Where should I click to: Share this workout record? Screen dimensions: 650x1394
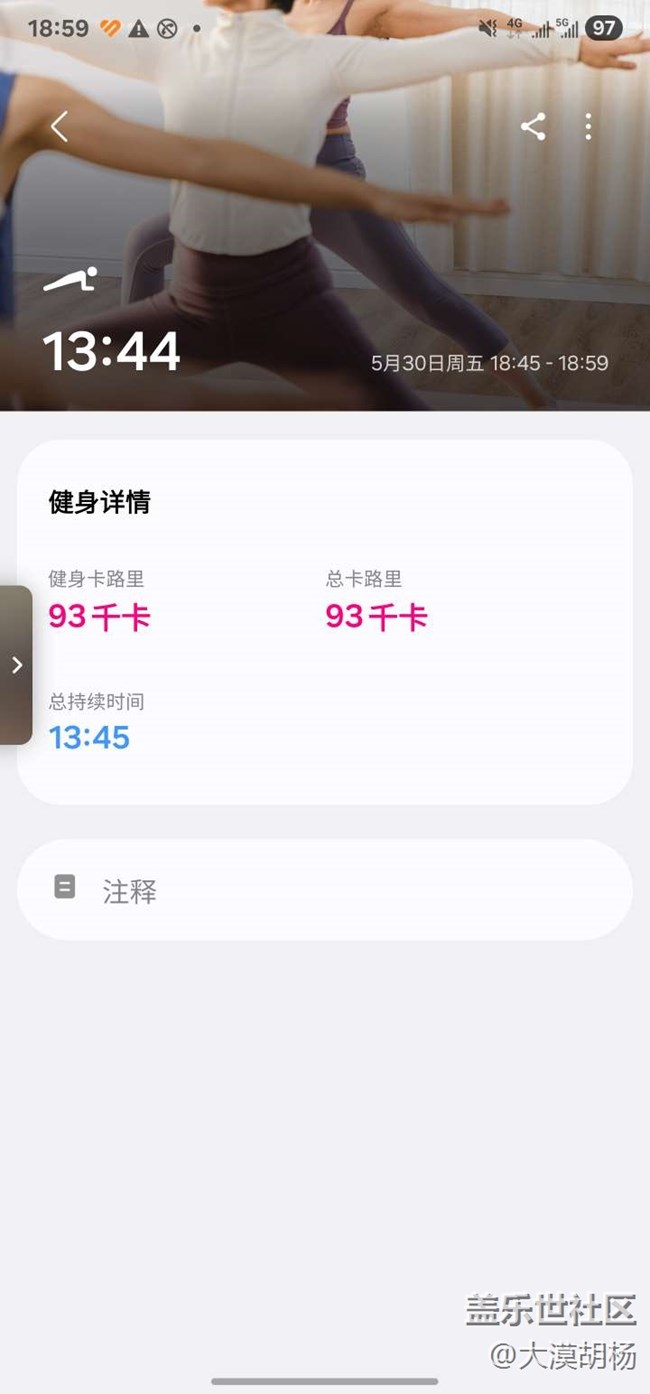(x=533, y=127)
